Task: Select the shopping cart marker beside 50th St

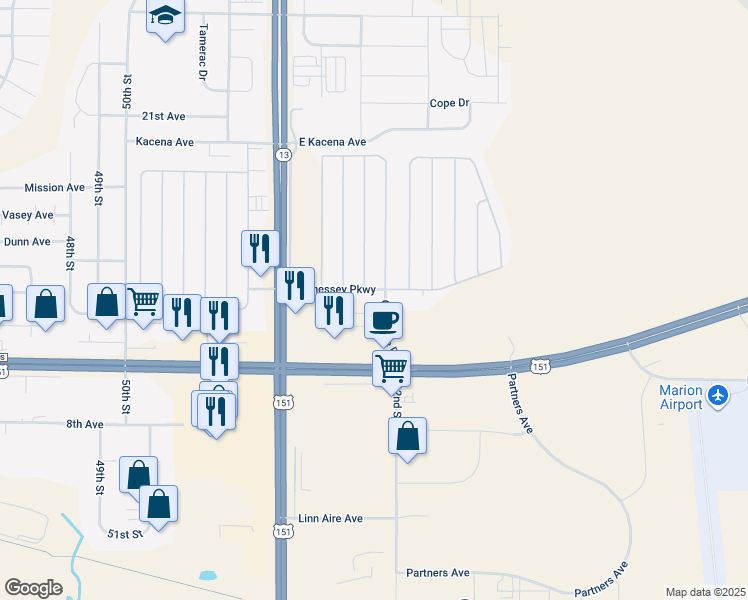Action: 144,305
